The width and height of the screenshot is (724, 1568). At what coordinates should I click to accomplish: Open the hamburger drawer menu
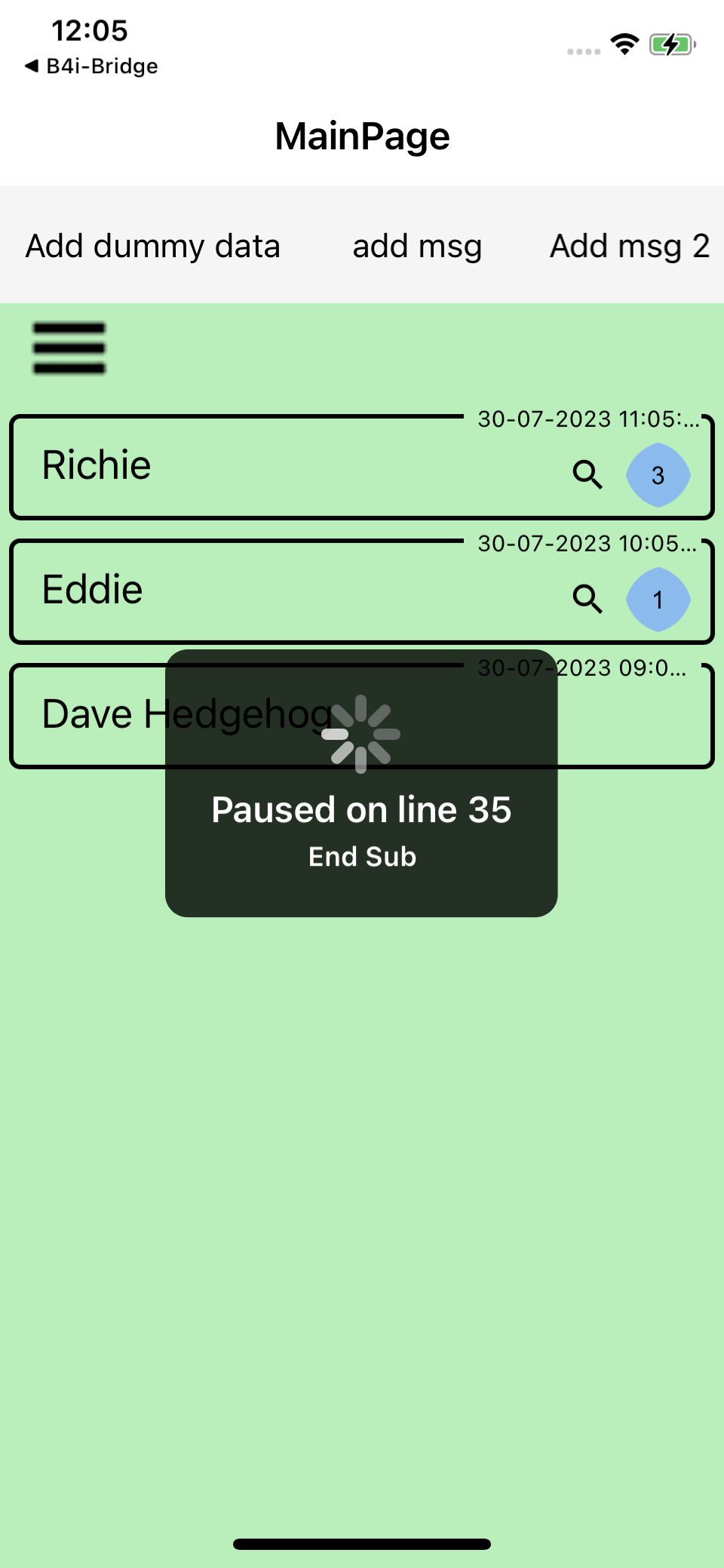coord(69,348)
